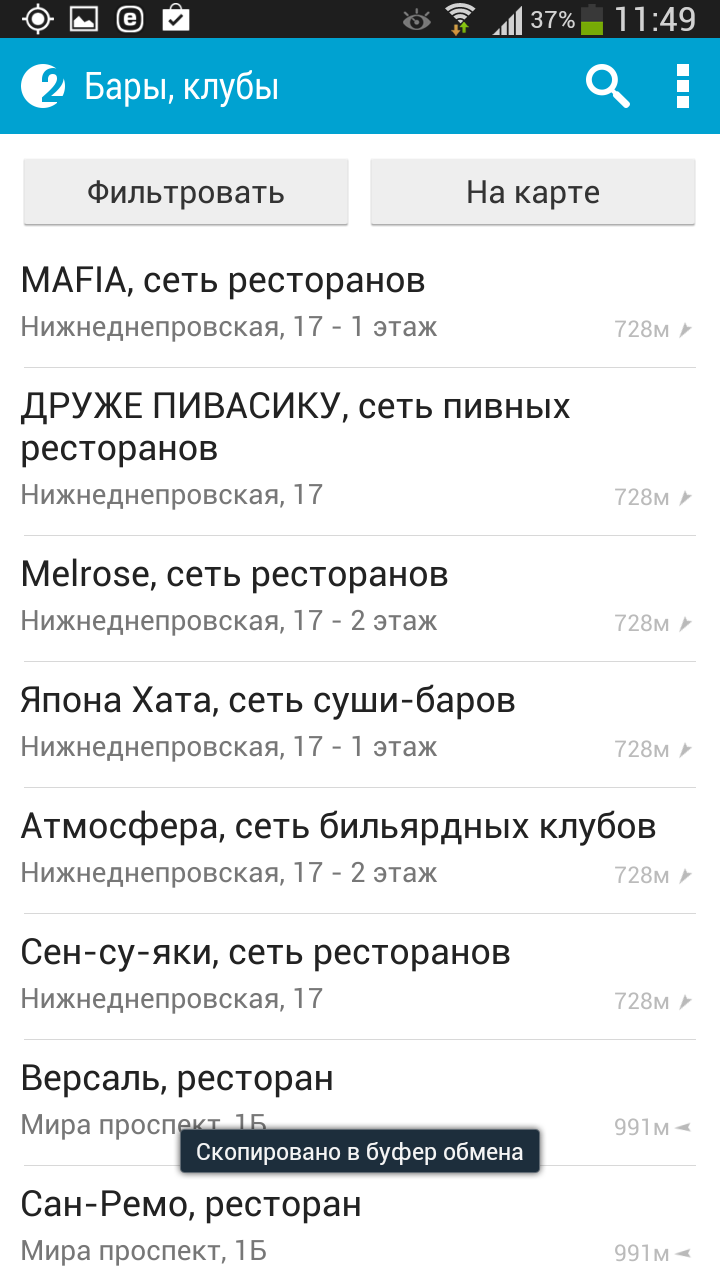Screen dimensions: 720x1280
Task: Select Melrose, сеть ресторанов
Action: pos(358,598)
